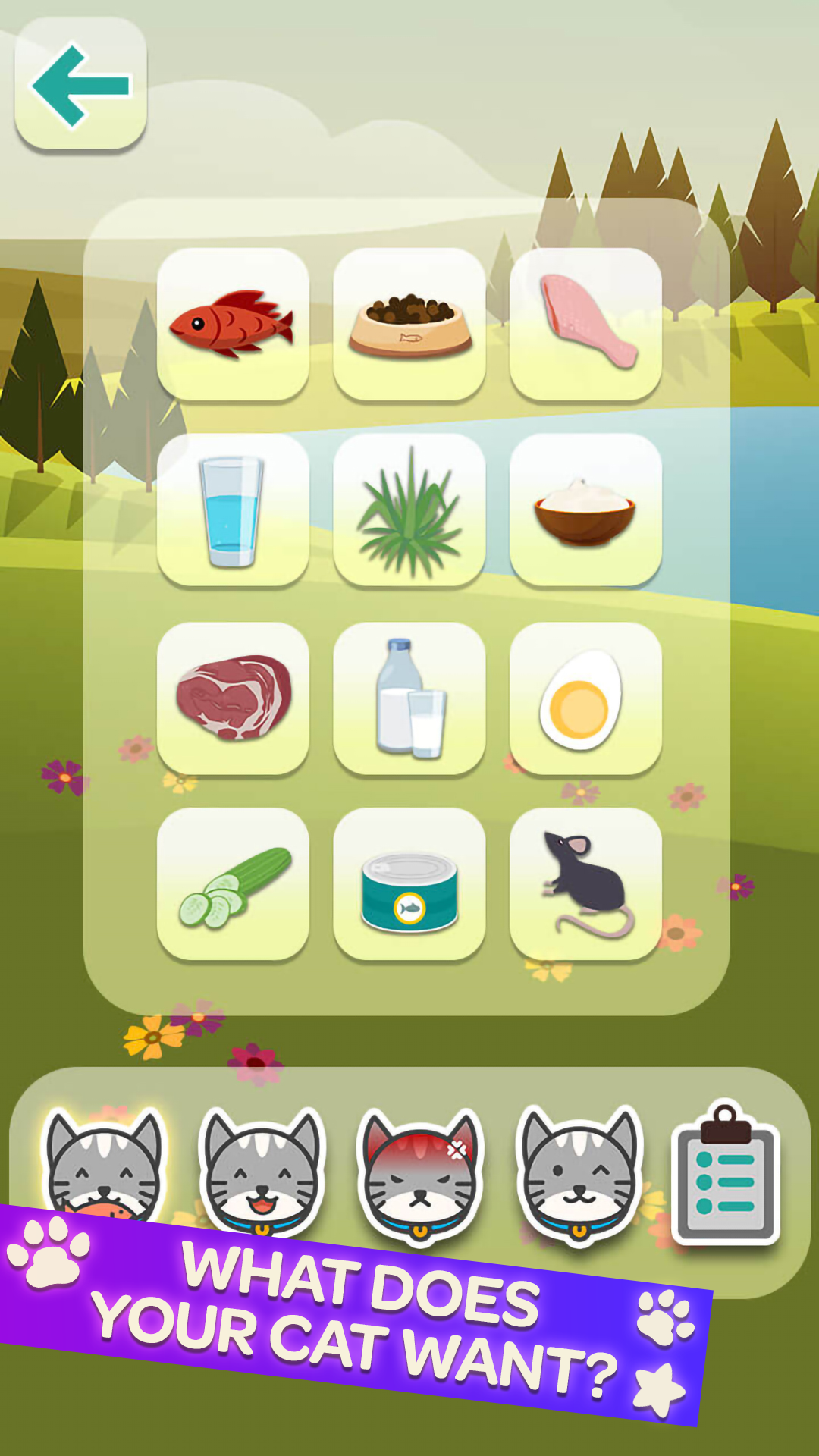This screenshot has height=1456, width=819.
Task: Pick the bowl of rice
Action: click(585, 510)
